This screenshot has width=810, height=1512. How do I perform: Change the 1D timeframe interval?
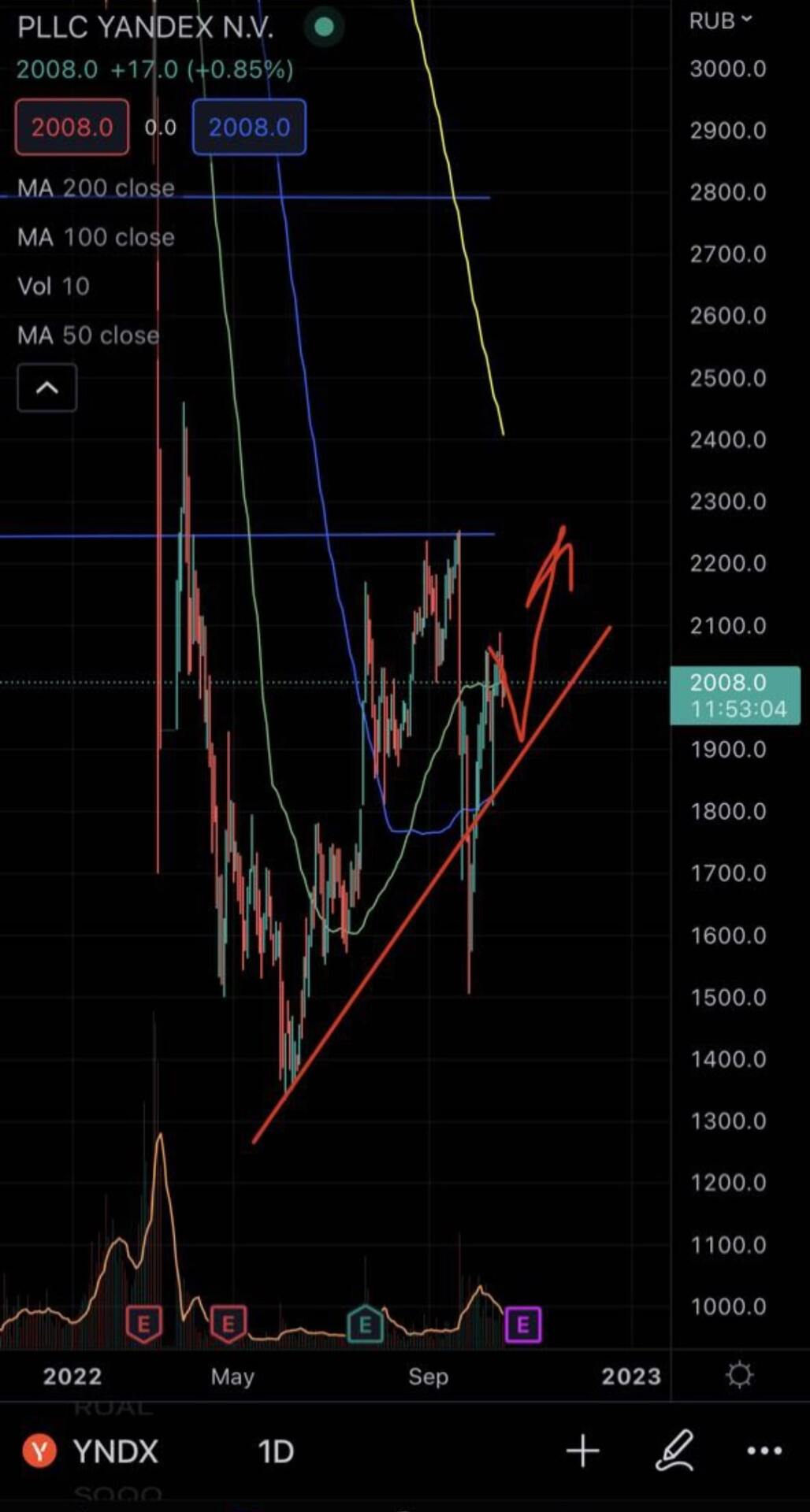[x=276, y=1451]
